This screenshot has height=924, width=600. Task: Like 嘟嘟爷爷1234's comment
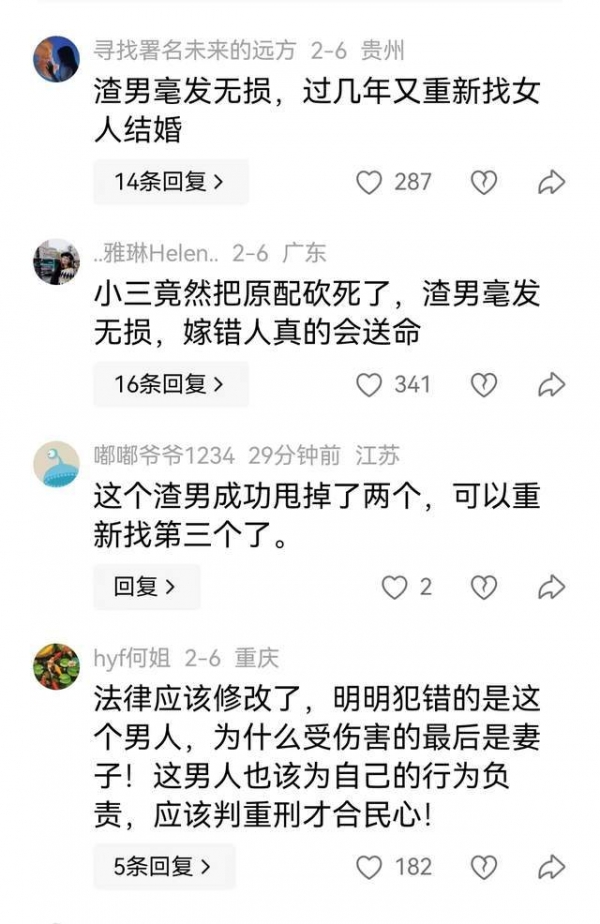[395, 587]
